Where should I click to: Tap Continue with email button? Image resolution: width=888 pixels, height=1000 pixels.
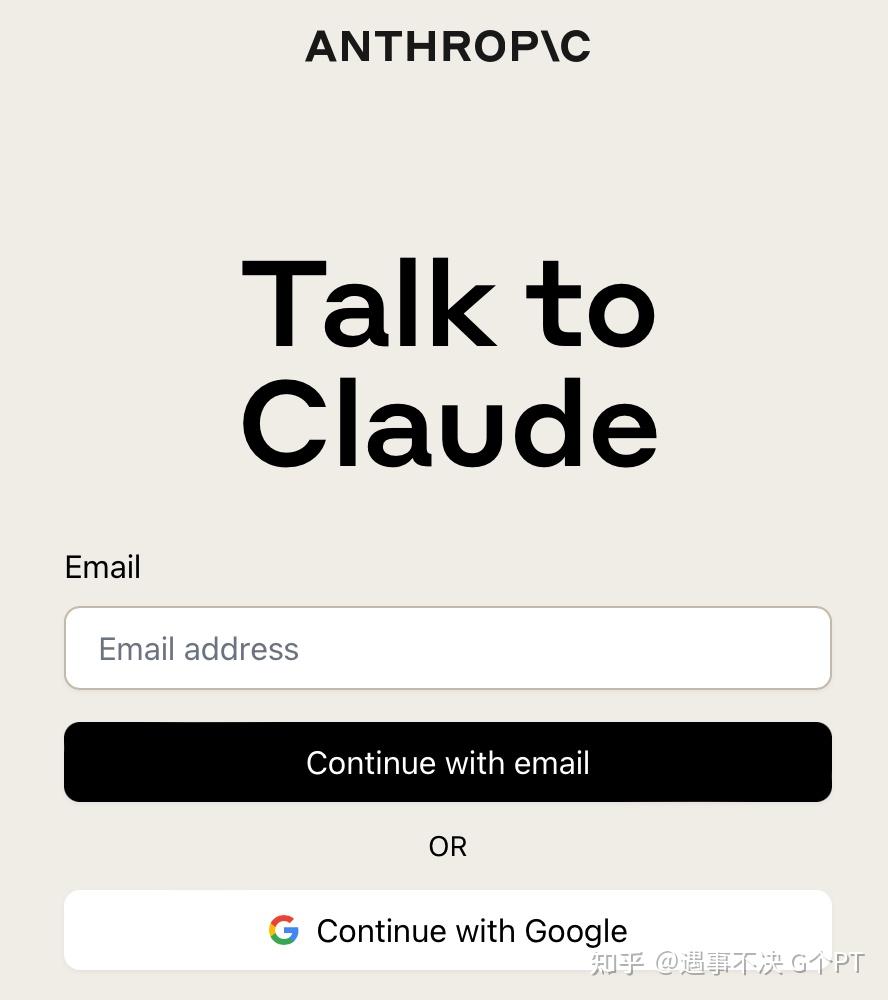coord(447,762)
